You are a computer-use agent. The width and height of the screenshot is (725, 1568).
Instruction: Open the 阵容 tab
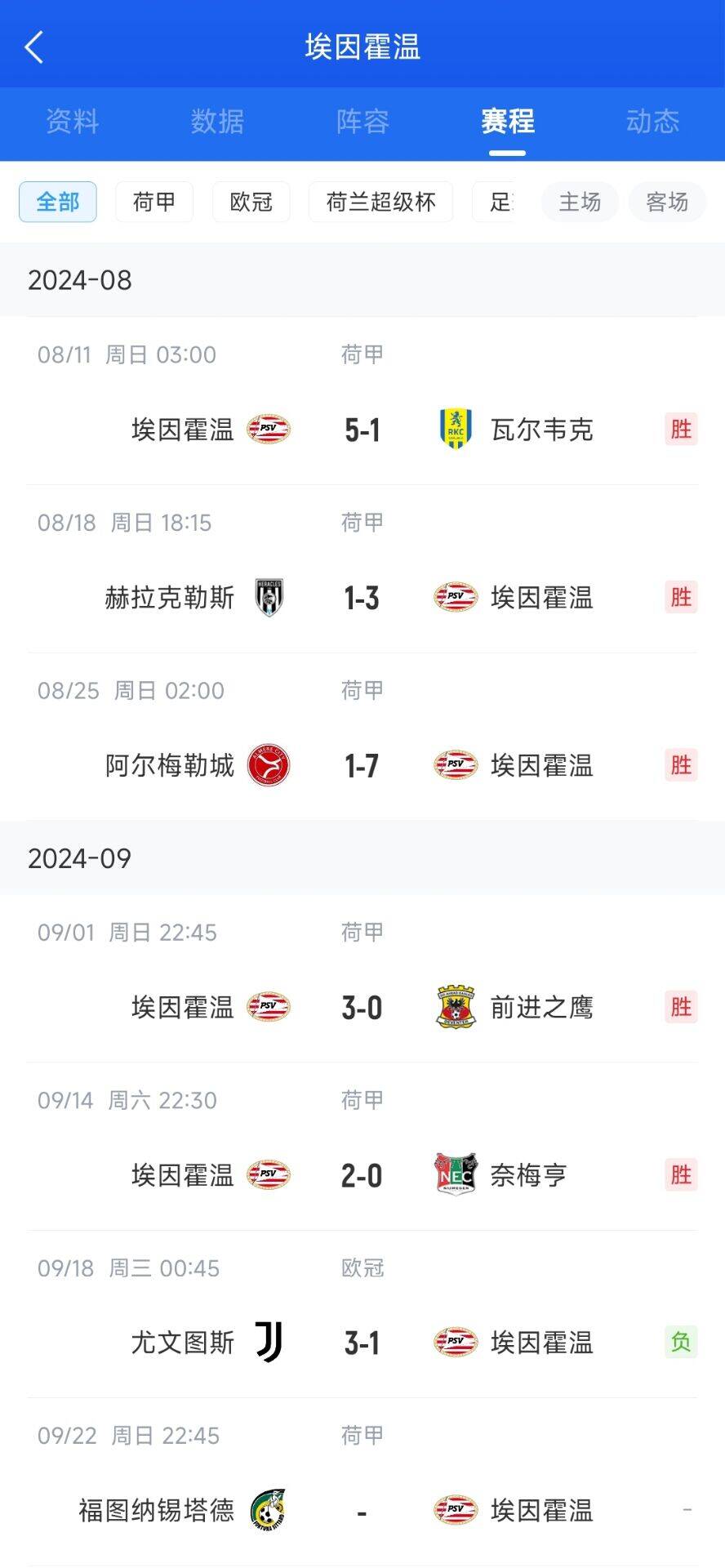tap(362, 122)
